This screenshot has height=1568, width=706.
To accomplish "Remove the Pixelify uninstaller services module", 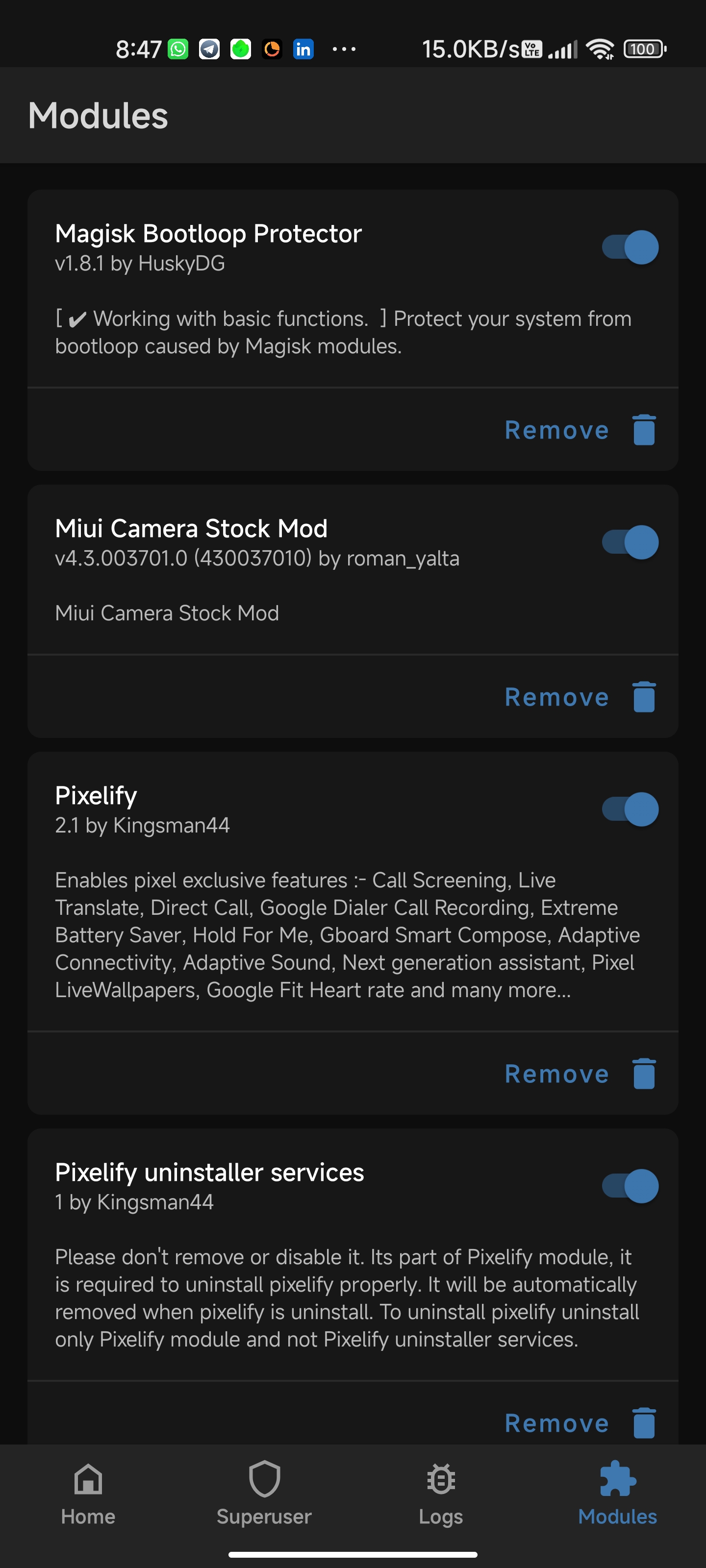I will [x=580, y=1423].
